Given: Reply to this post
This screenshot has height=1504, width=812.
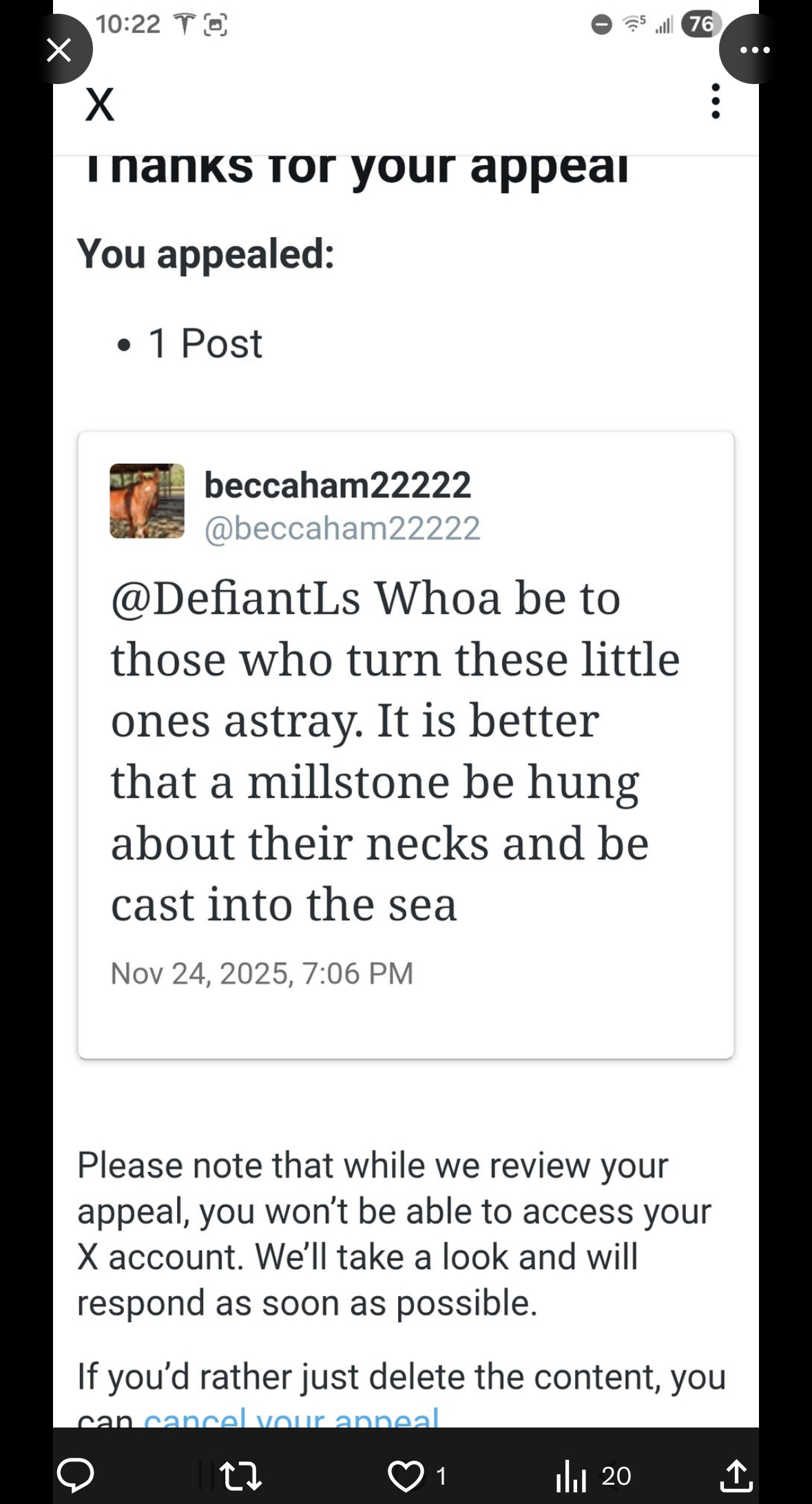Looking at the screenshot, I should tap(75, 1474).
